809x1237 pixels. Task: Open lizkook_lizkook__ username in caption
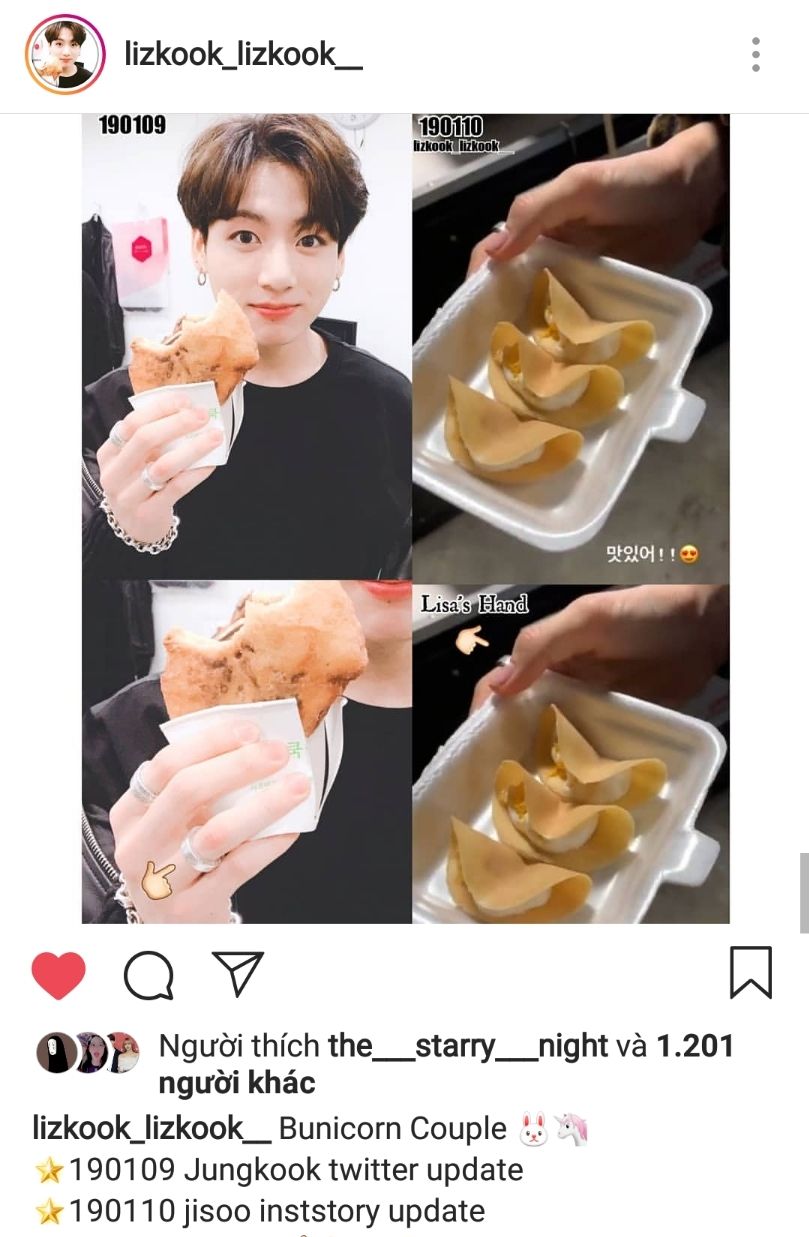coord(152,1128)
